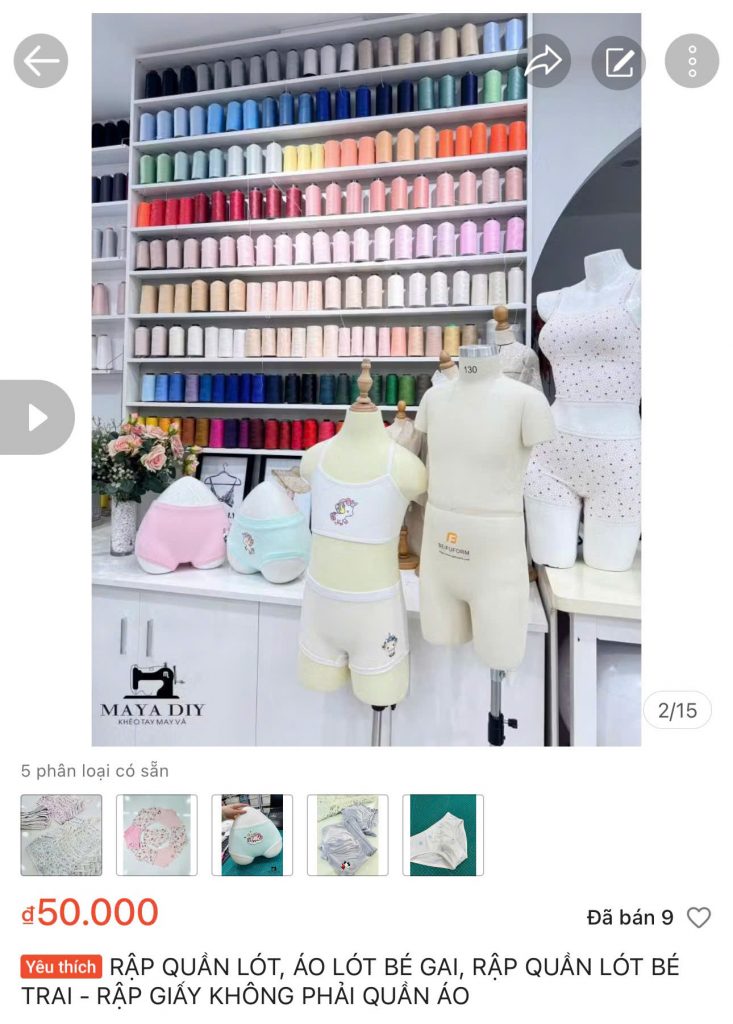
Task: Select the first variant with floral fabric
Action: point(62,835)
